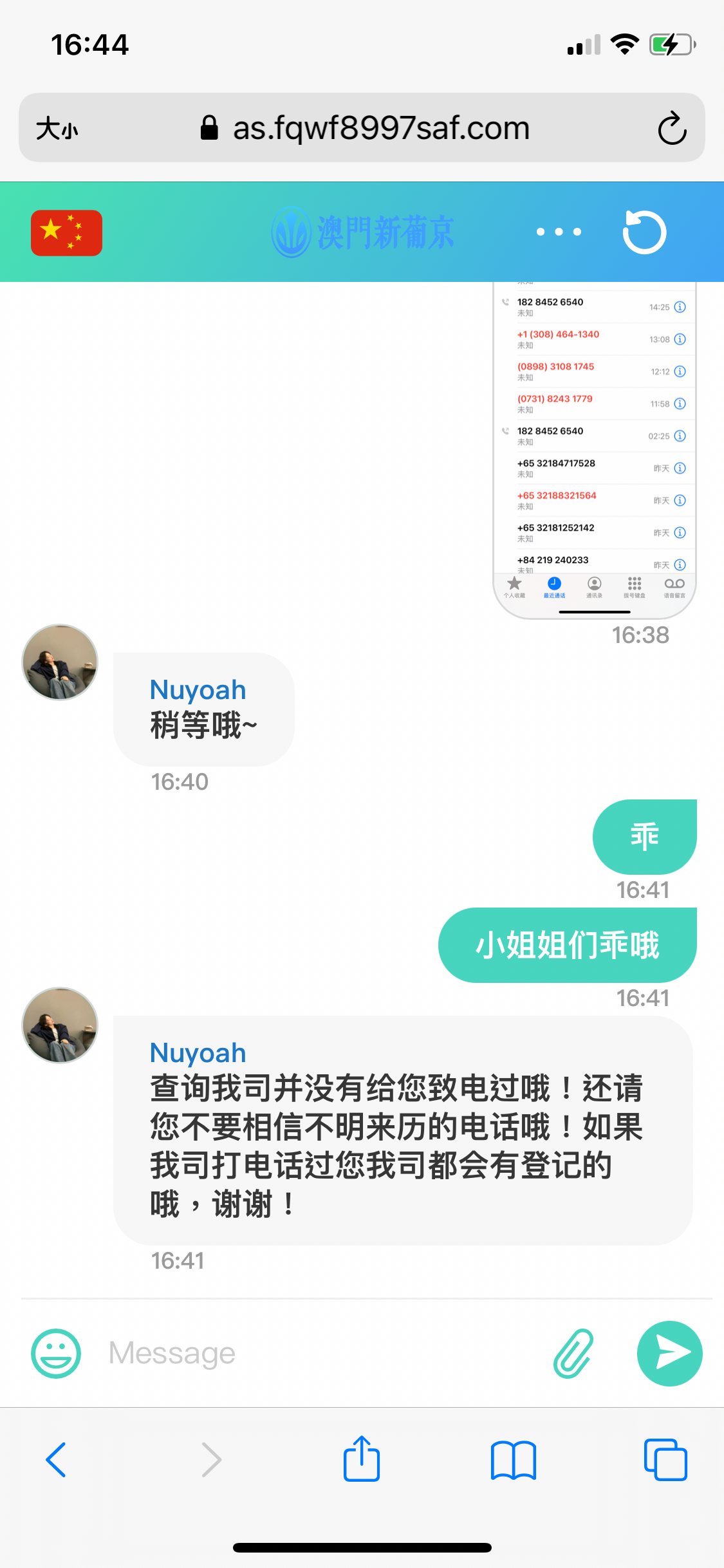Open Safari bookmarks
The height and width of the screenshot is (1568, 724).
(513, 1460)
